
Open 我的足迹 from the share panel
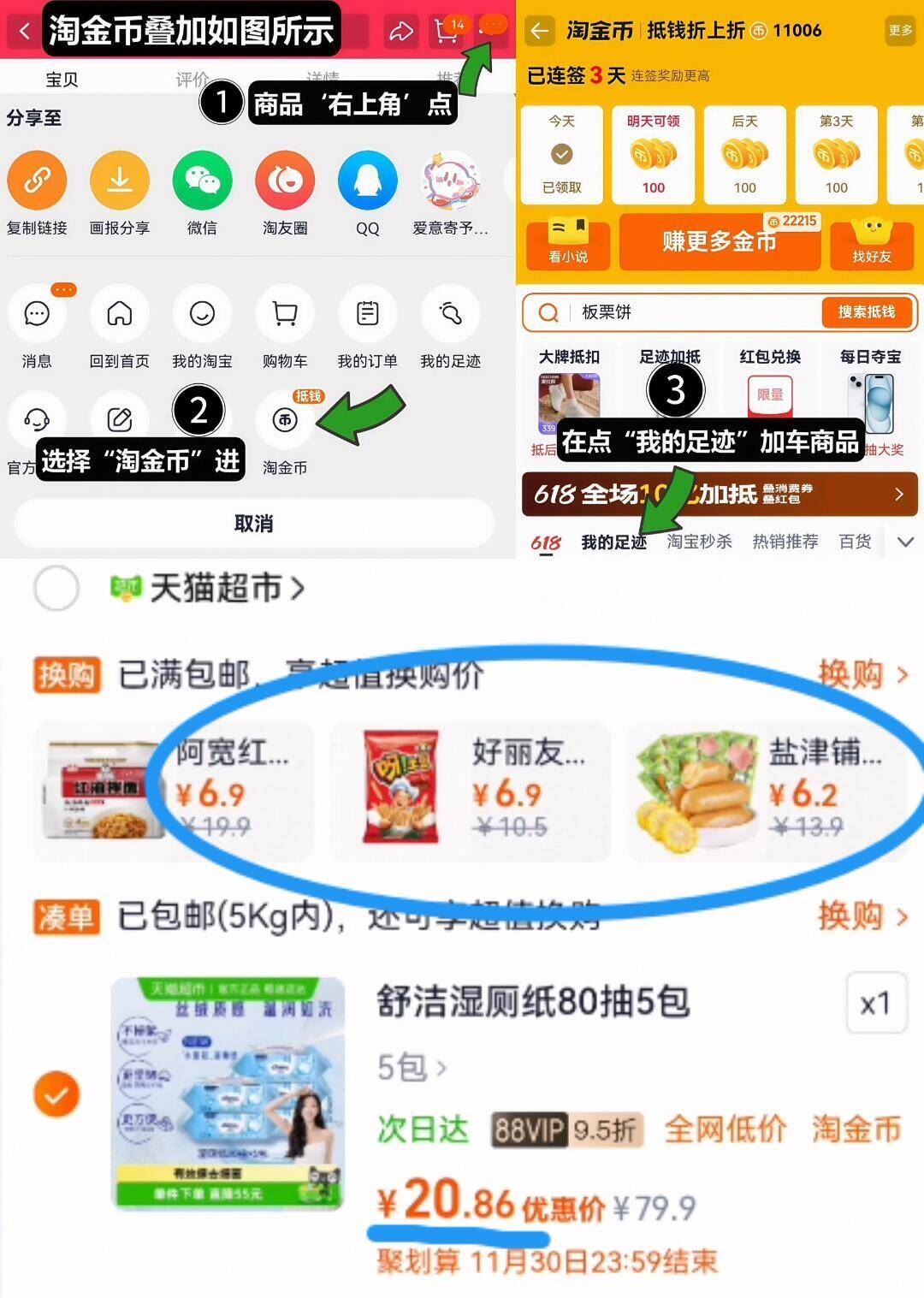tap(449, 314)
